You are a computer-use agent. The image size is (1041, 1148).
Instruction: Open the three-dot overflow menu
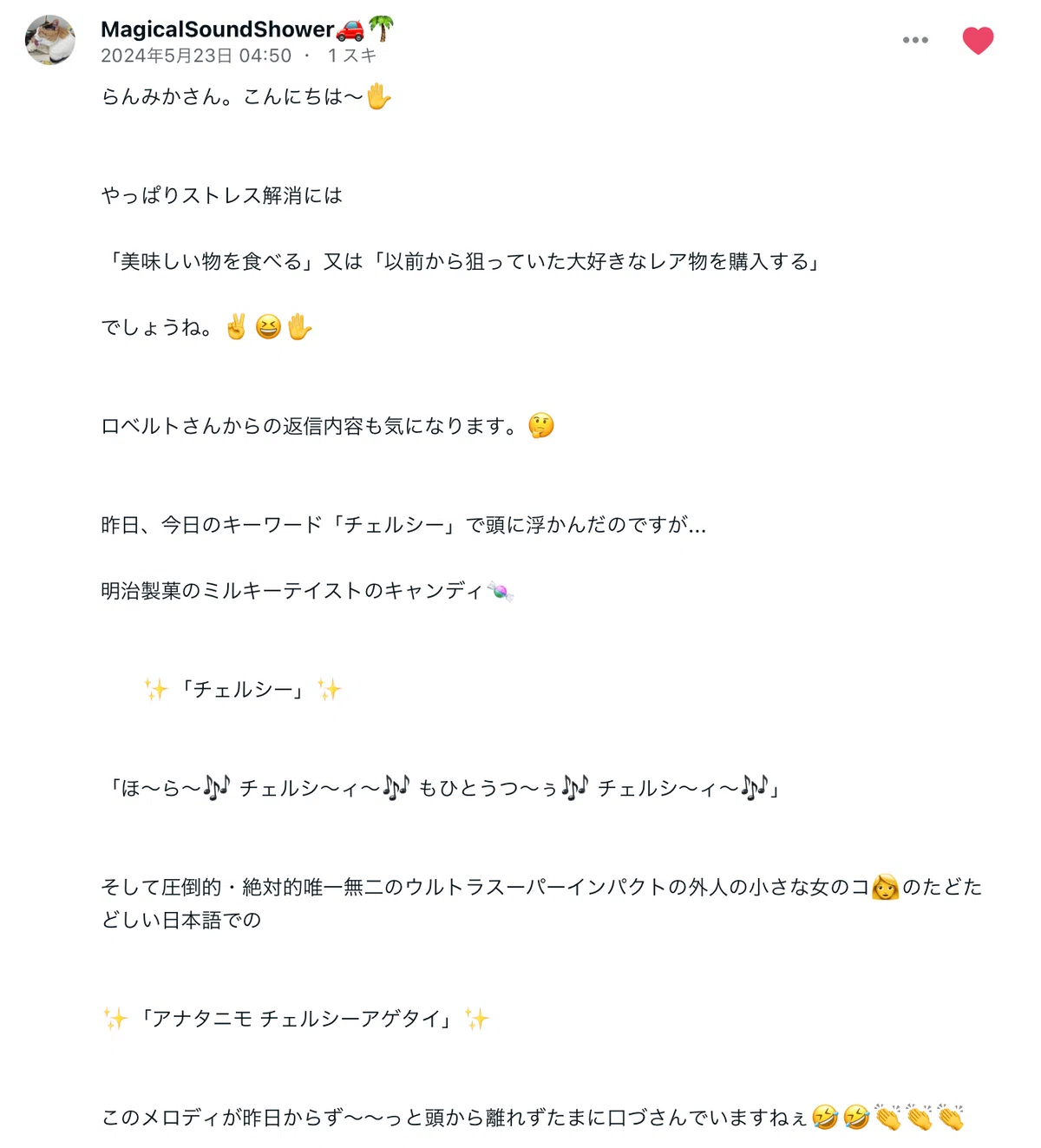coord(915,40)
